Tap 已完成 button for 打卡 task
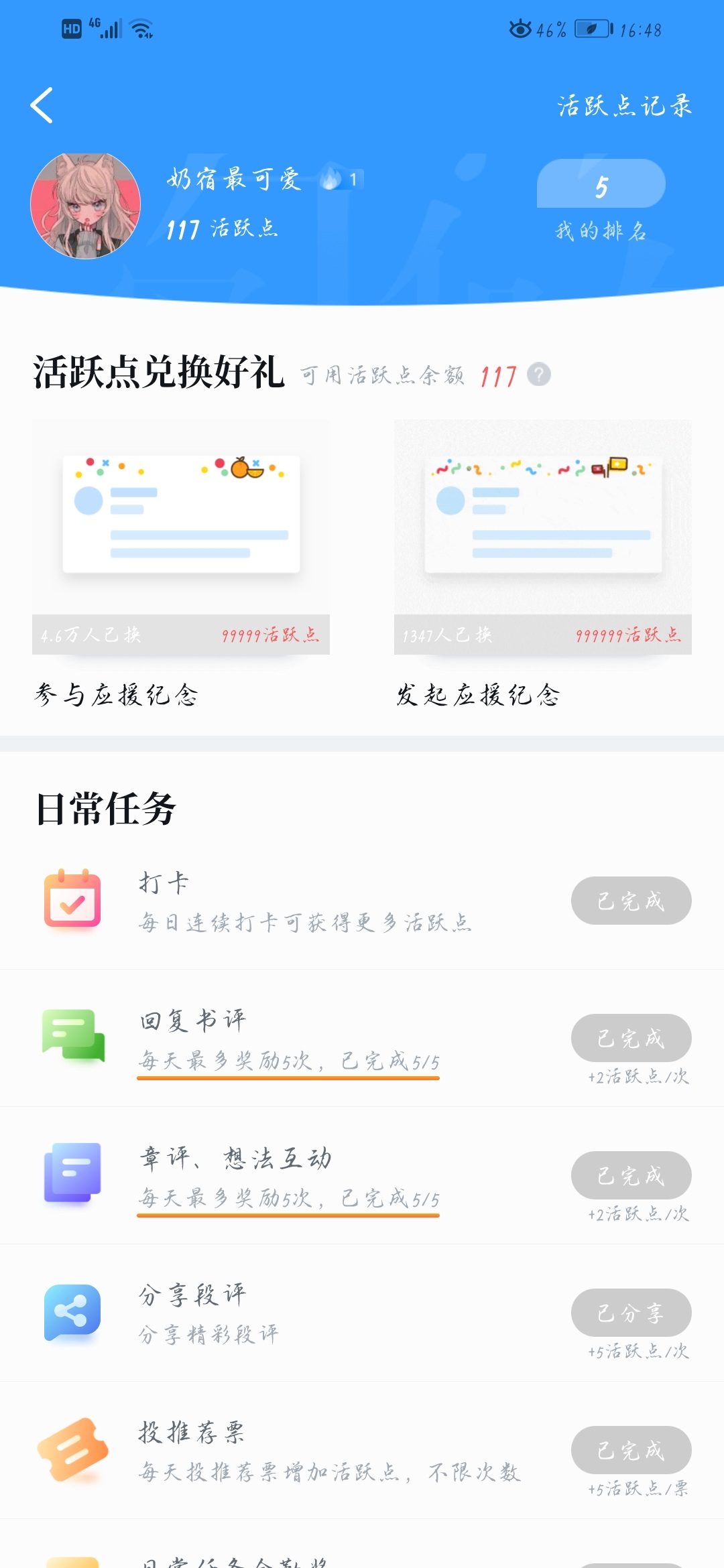This screenshot has width=724, height=1568. [631, 901]
